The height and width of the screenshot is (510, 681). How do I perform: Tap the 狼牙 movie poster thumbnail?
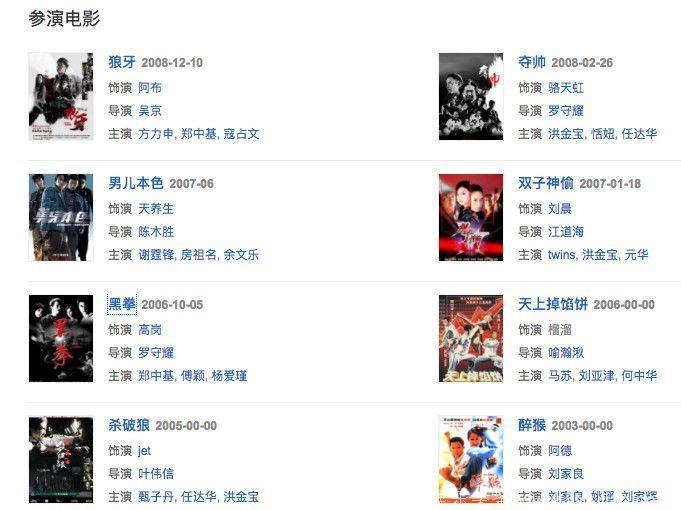click(61, 96)
